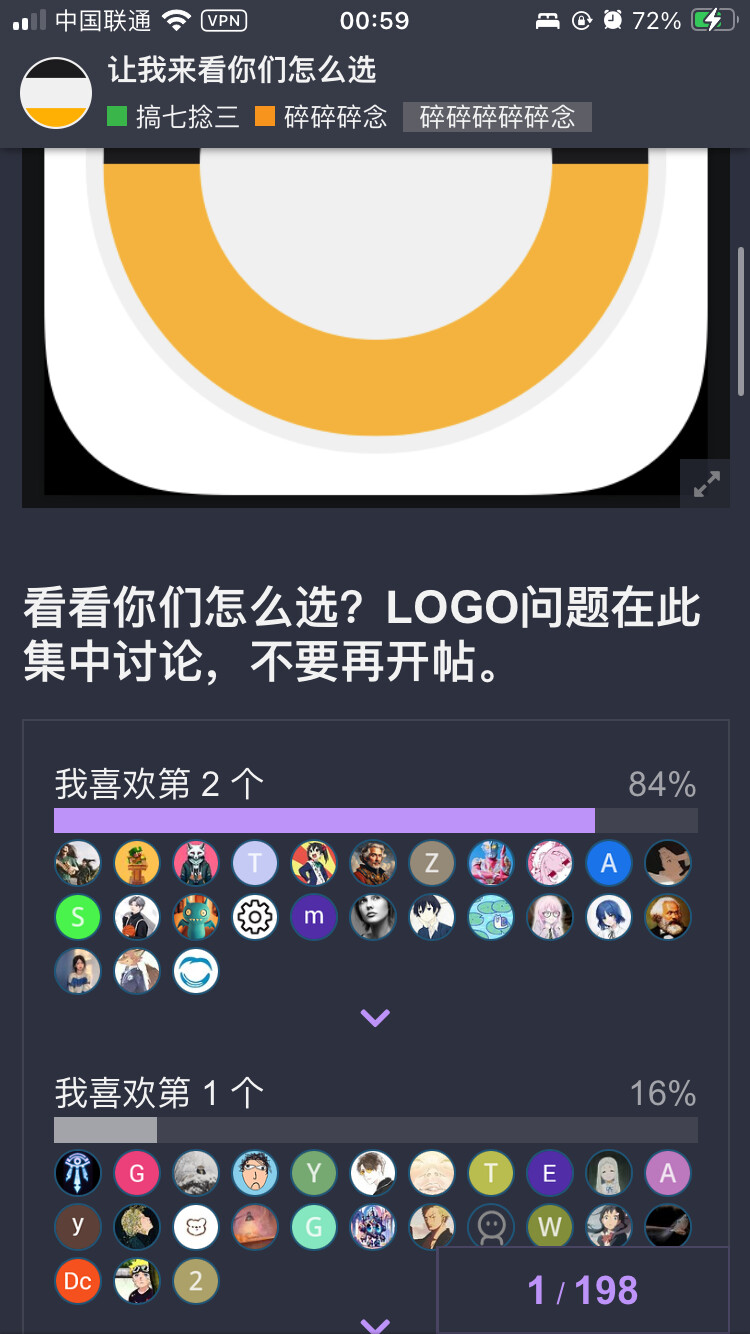The image size is (750, 1334).
Task: Open voter avatar labeled Z under option 2
Action: coord(432,863)
